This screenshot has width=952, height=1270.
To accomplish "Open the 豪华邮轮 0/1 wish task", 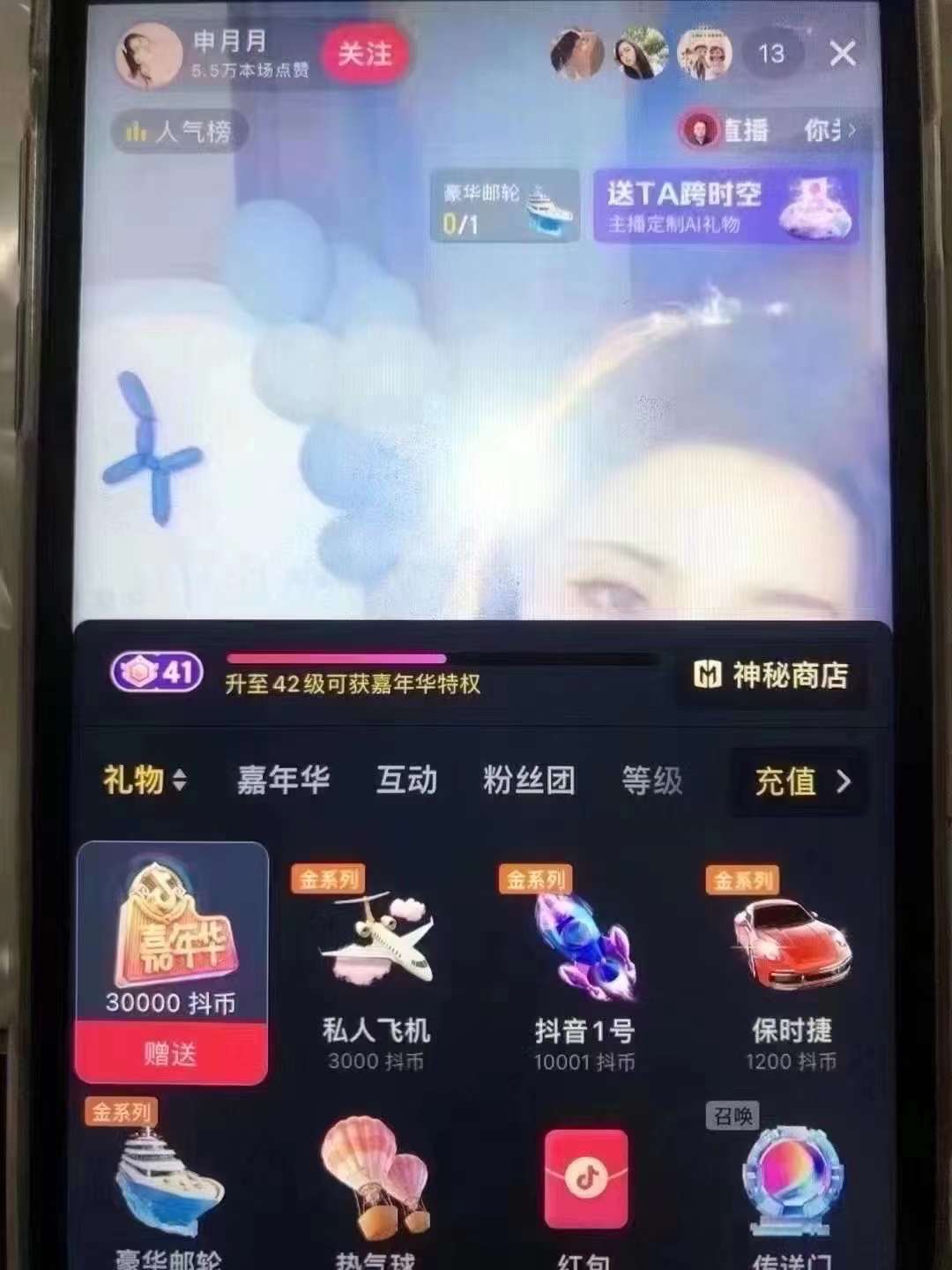I will point(506,206).
